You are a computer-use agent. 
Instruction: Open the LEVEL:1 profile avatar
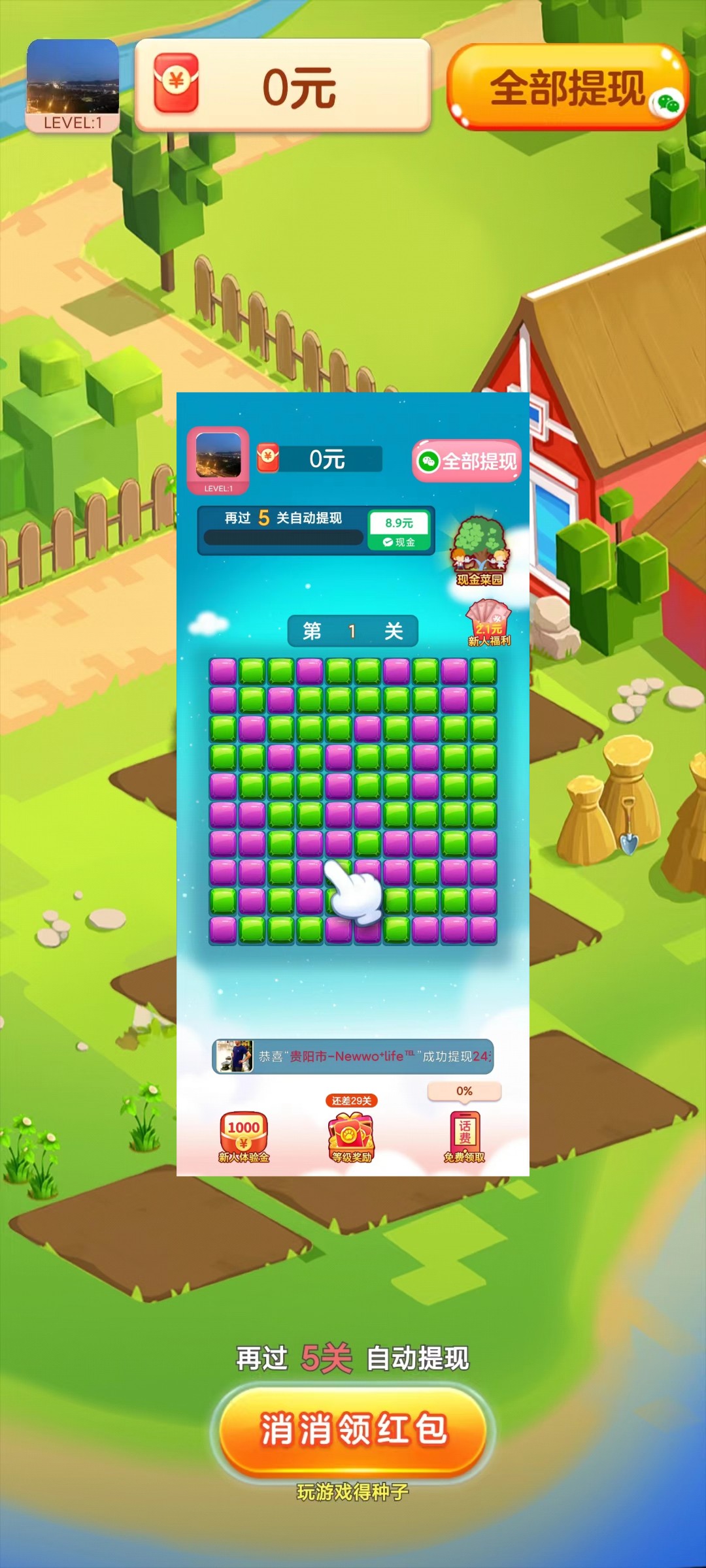pyautogui.click(x=73, y=85)
